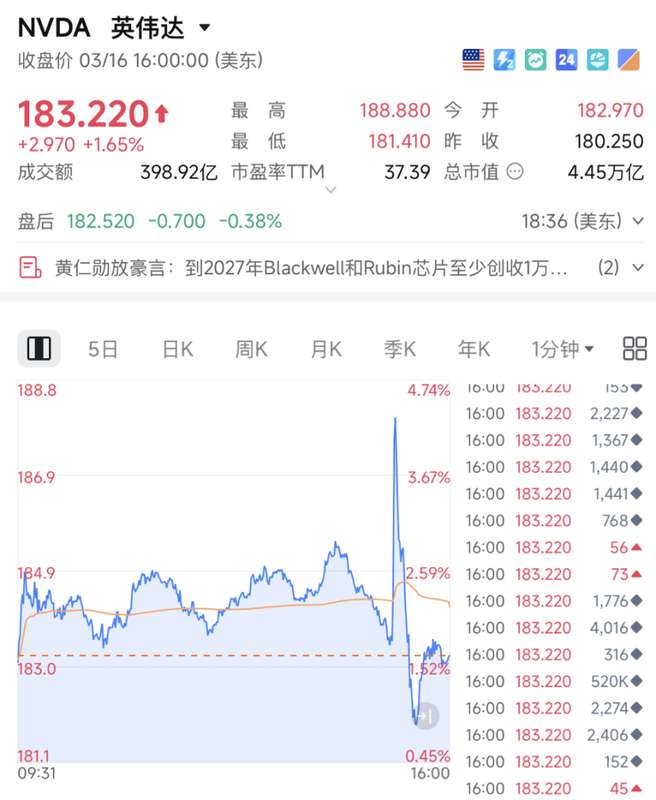The image size is (656, 800).
Task: Switch to the 5日 chart tab
Action: 103,348
